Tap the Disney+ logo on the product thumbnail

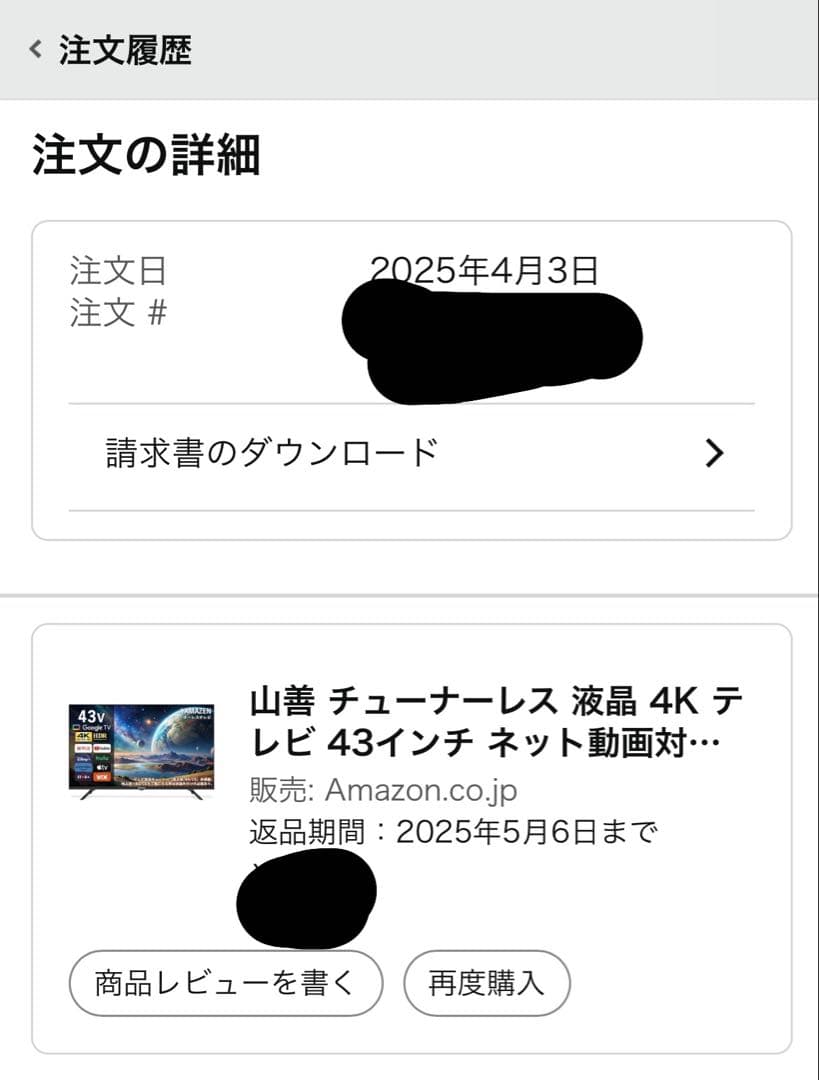point(81,758)
